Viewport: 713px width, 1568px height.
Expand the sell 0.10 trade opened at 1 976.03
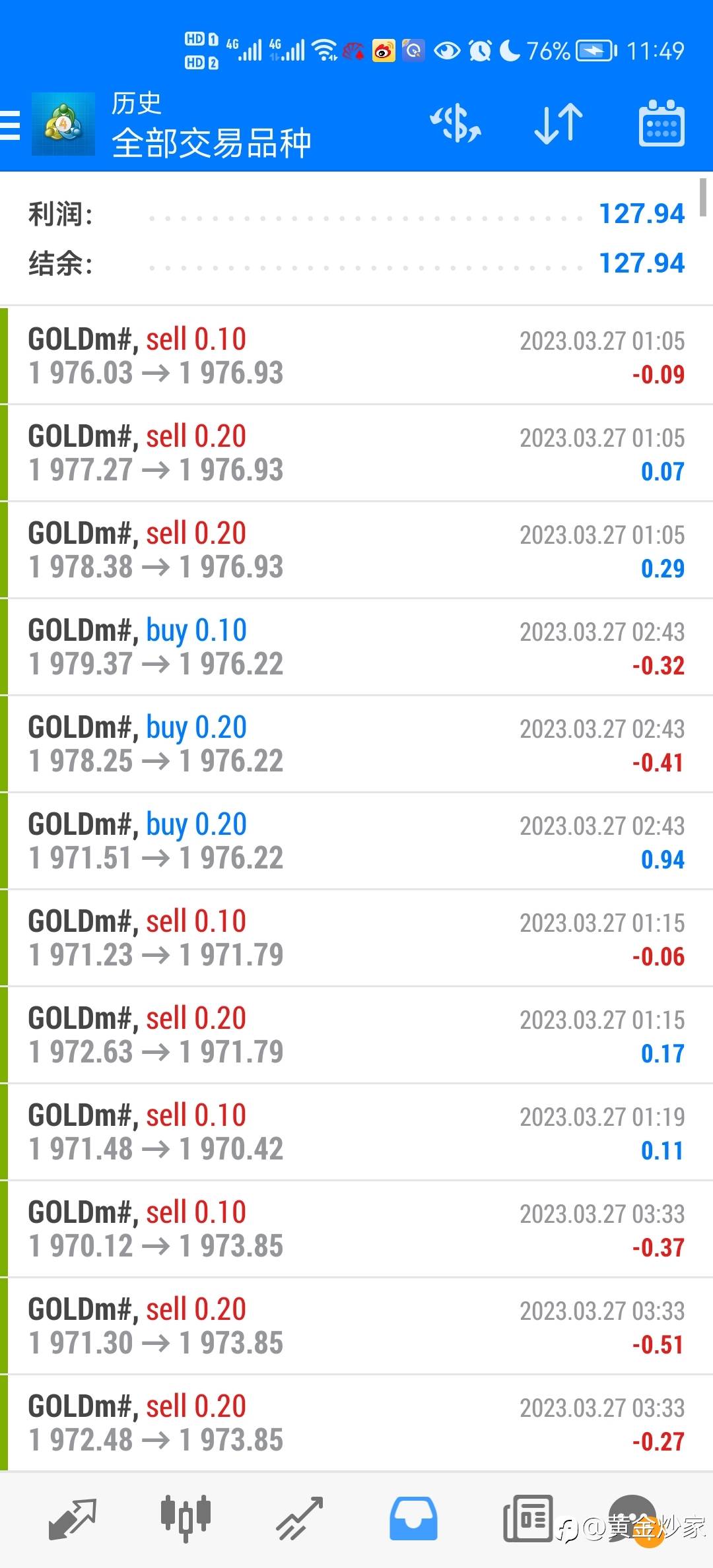356,356
